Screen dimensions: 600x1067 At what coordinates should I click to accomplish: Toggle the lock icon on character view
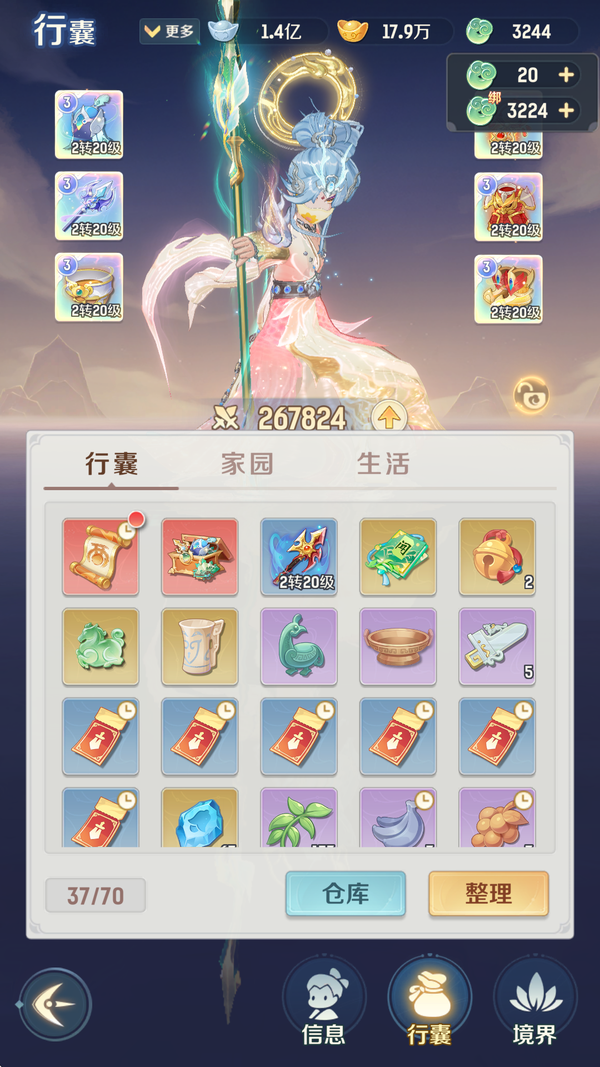point(528,396)
